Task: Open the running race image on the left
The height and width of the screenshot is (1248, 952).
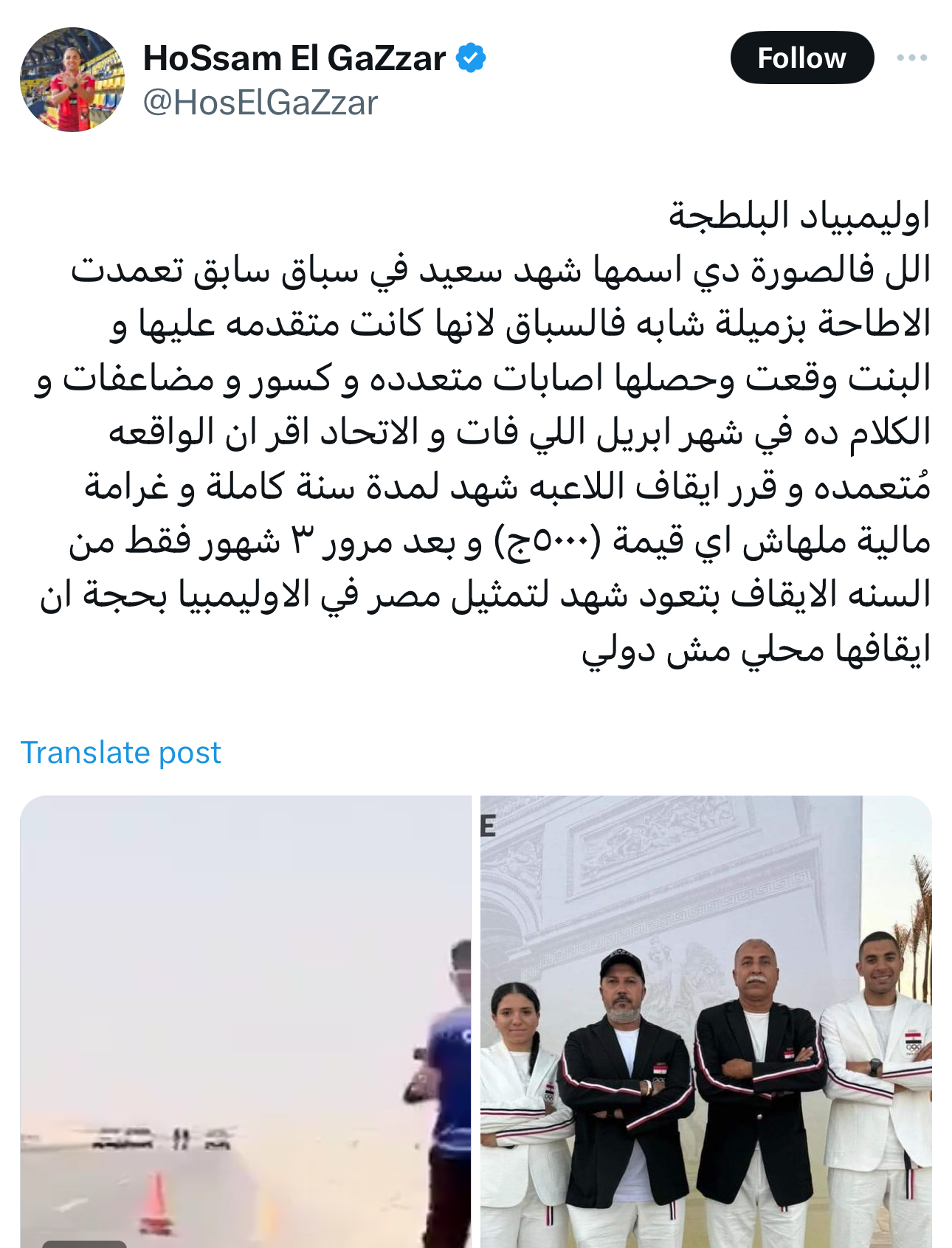Action: tap(245, 1021)
